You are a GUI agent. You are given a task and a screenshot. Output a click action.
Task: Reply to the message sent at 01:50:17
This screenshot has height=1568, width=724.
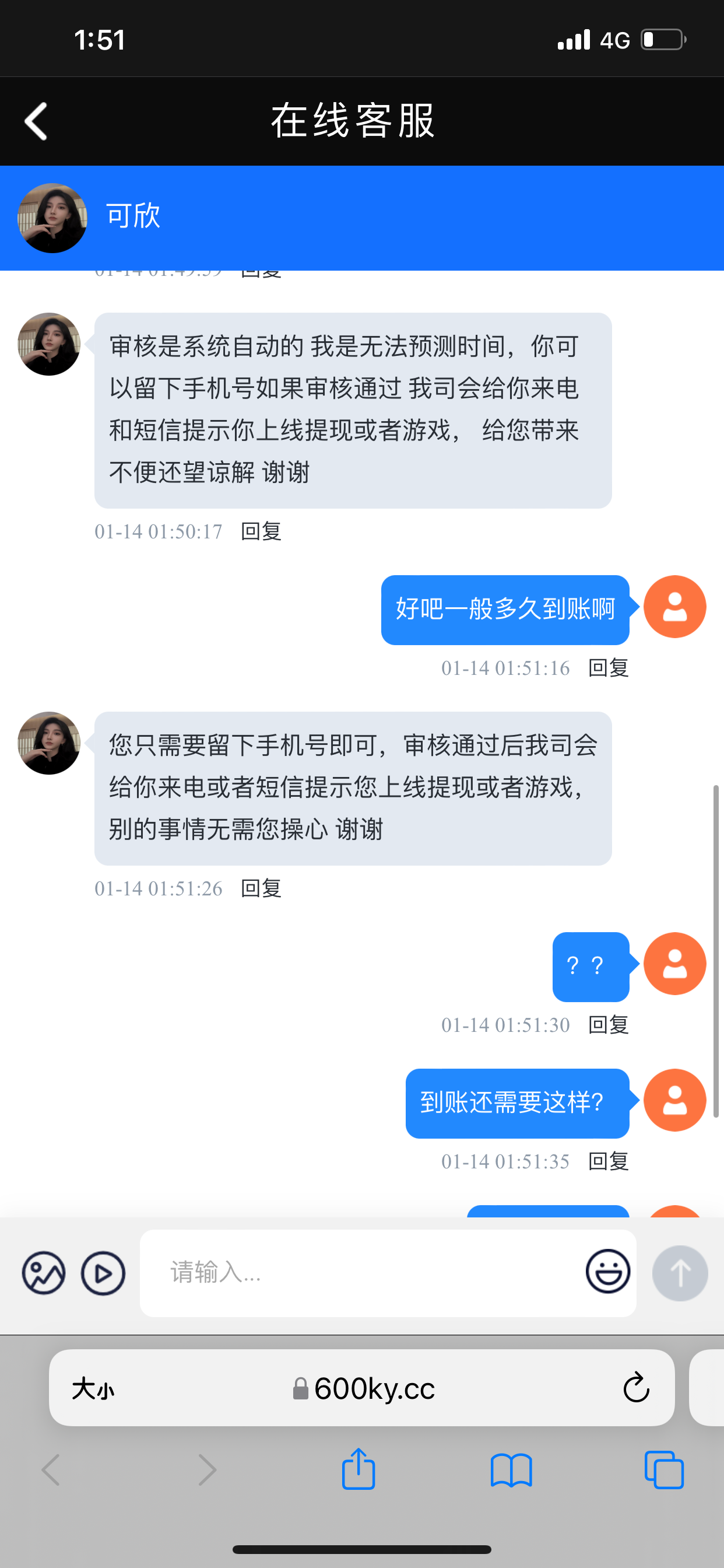coord(261,531)
